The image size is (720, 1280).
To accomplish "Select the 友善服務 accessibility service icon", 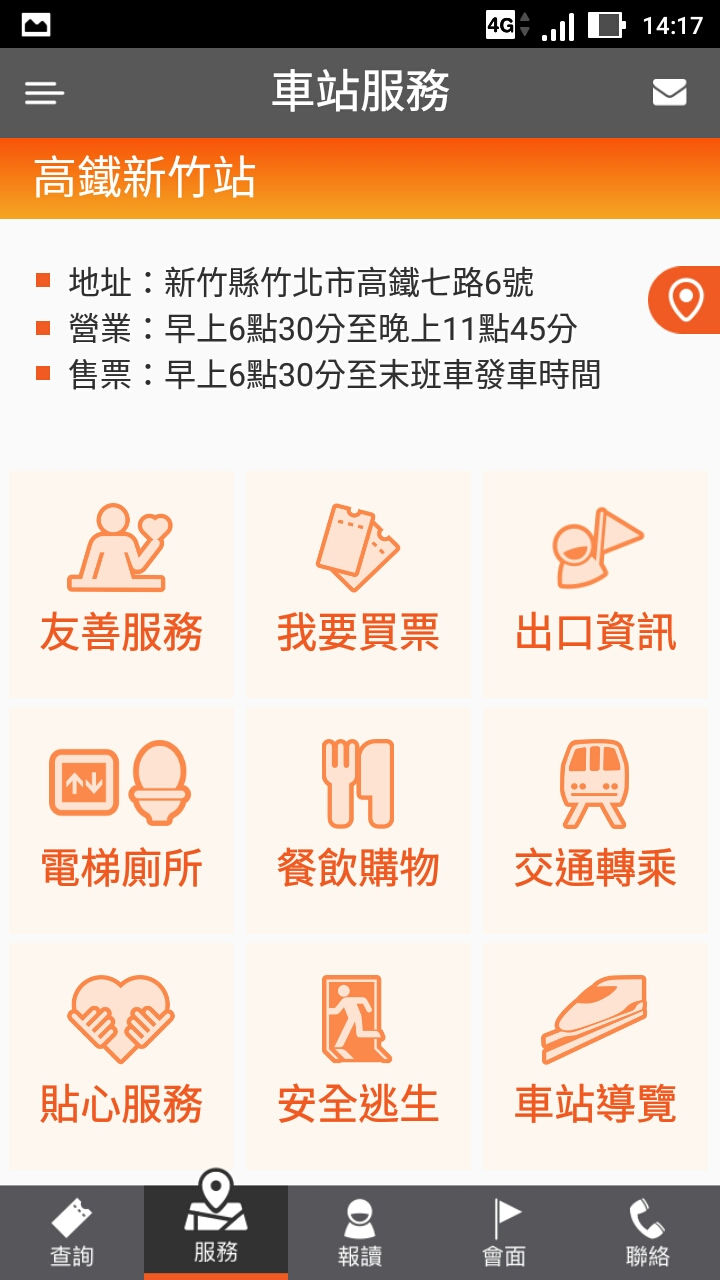I will pos(120,585).
